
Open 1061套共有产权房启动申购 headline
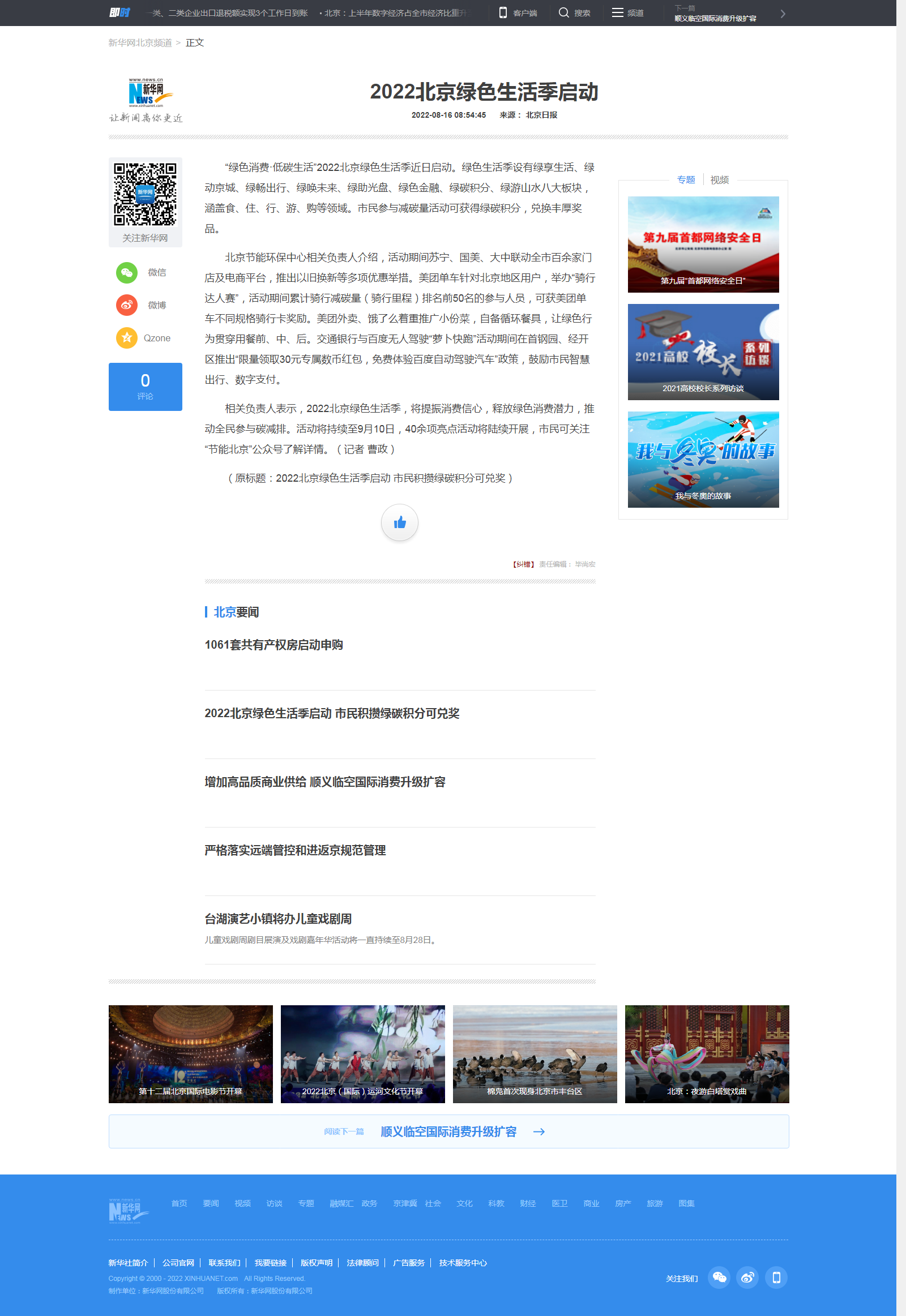coord(273,645)
